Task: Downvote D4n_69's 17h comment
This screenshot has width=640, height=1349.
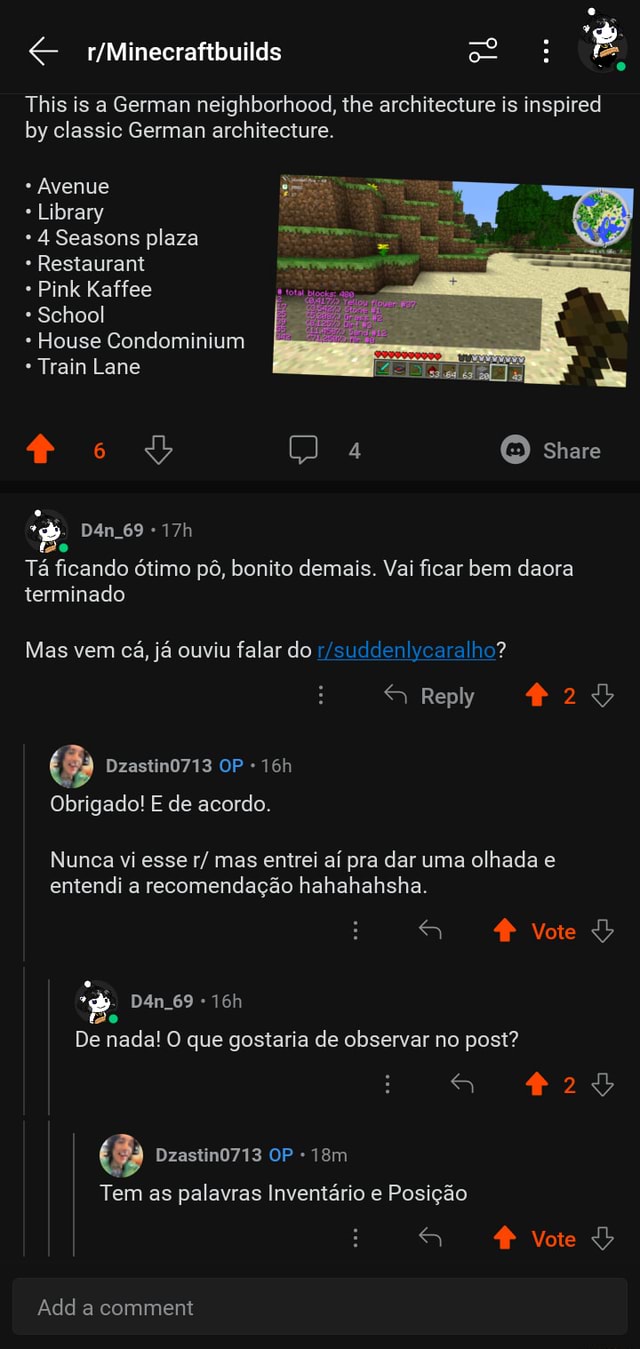Action: (602, 696)
